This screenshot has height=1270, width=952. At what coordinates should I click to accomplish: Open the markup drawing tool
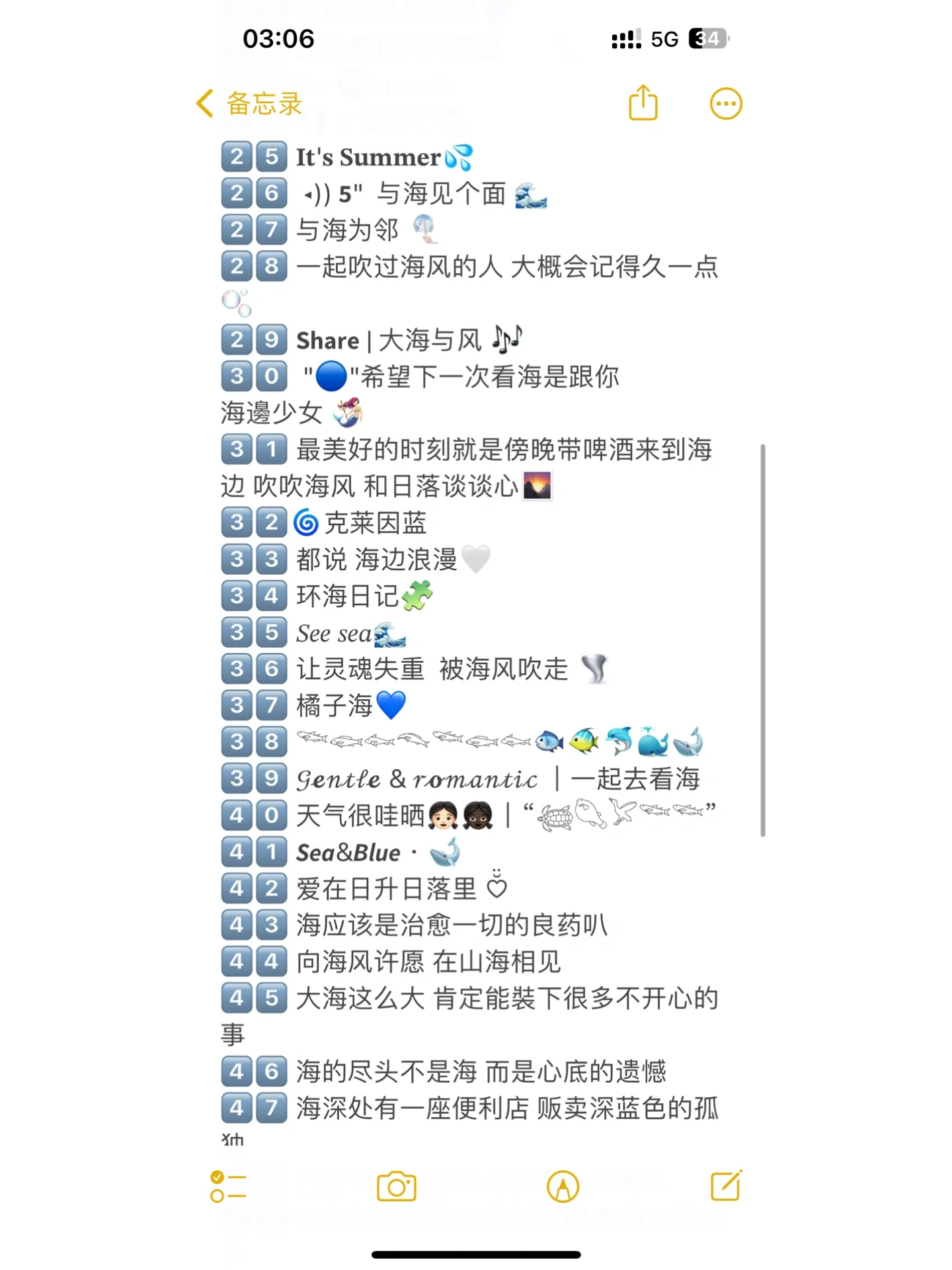(x=563, y=1186)
